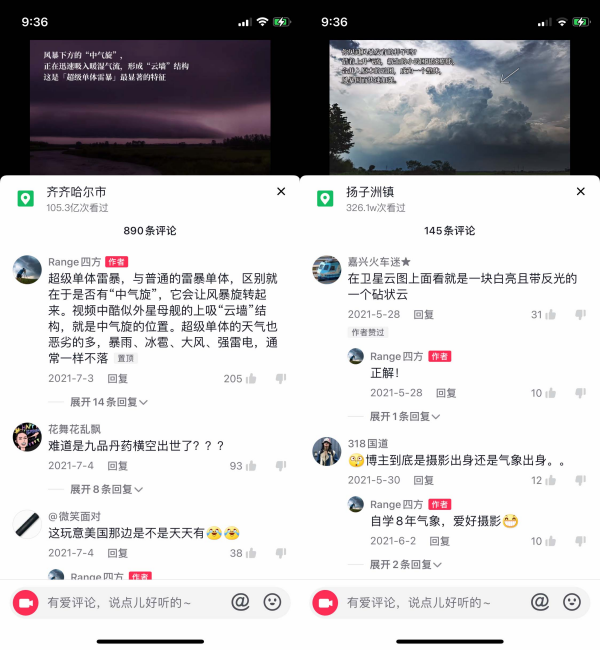
Task: Tap the comment field in 齐齐哈尔市 panel
Action: coord(130,602)
